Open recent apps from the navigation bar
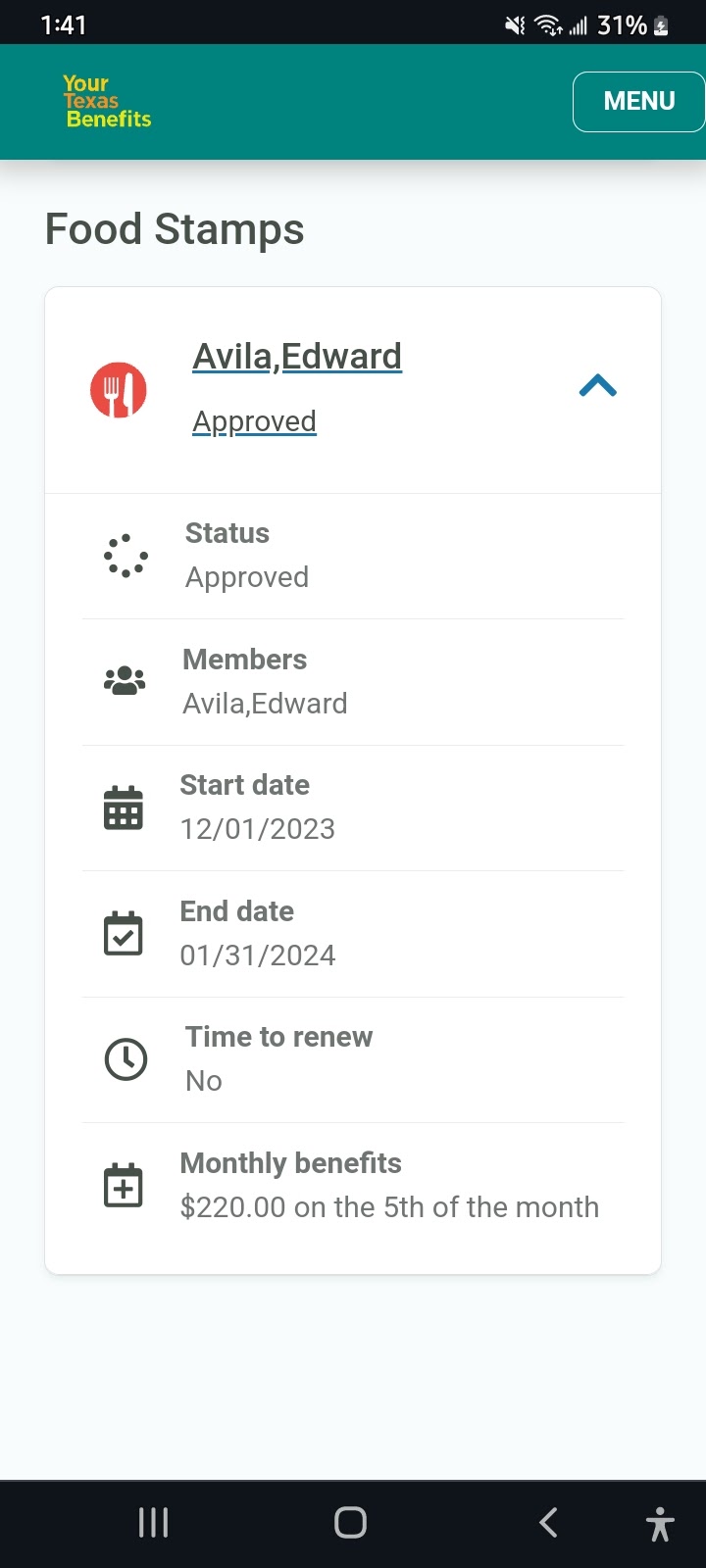 (153, 1522)
